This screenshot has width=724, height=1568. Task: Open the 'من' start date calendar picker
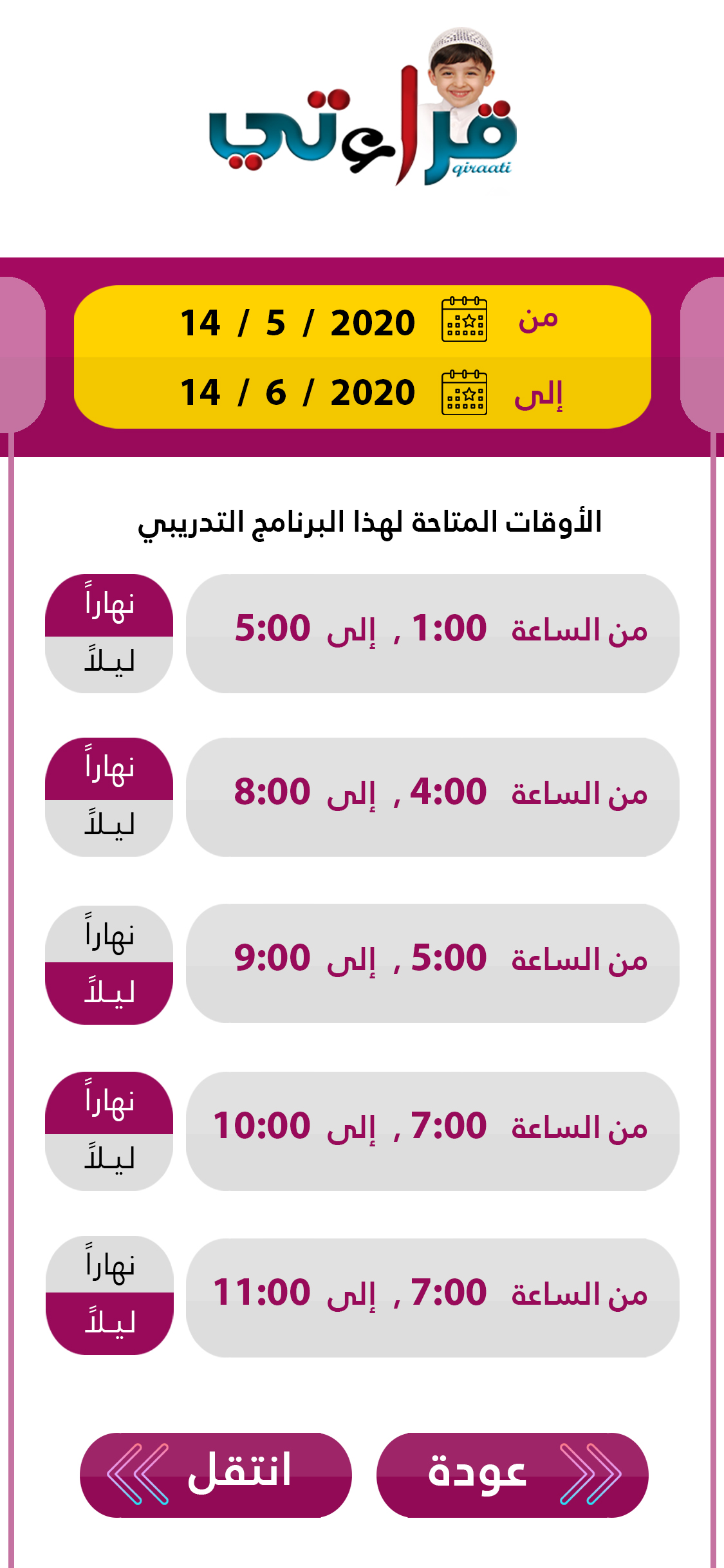tap(464, 320)
